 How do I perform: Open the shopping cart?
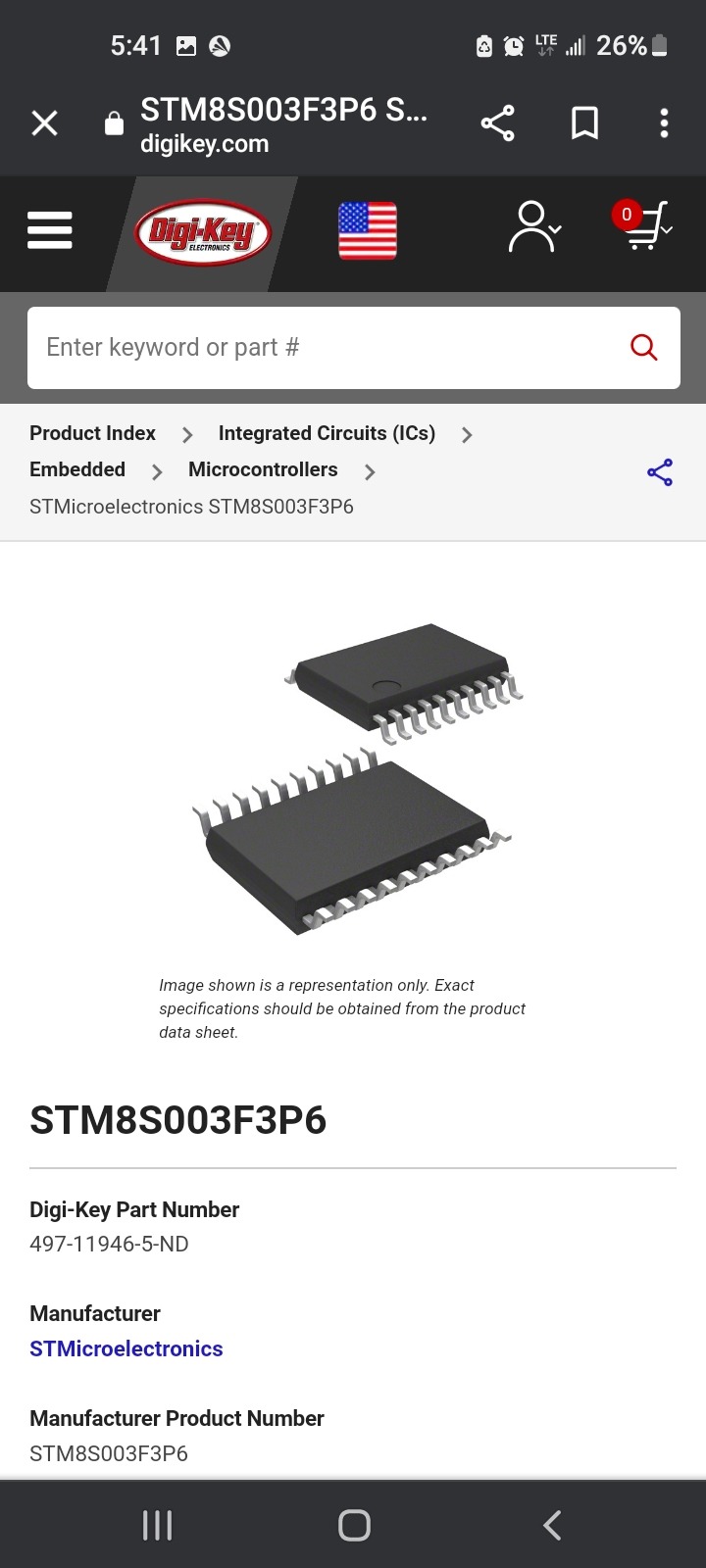pos(642,225)
